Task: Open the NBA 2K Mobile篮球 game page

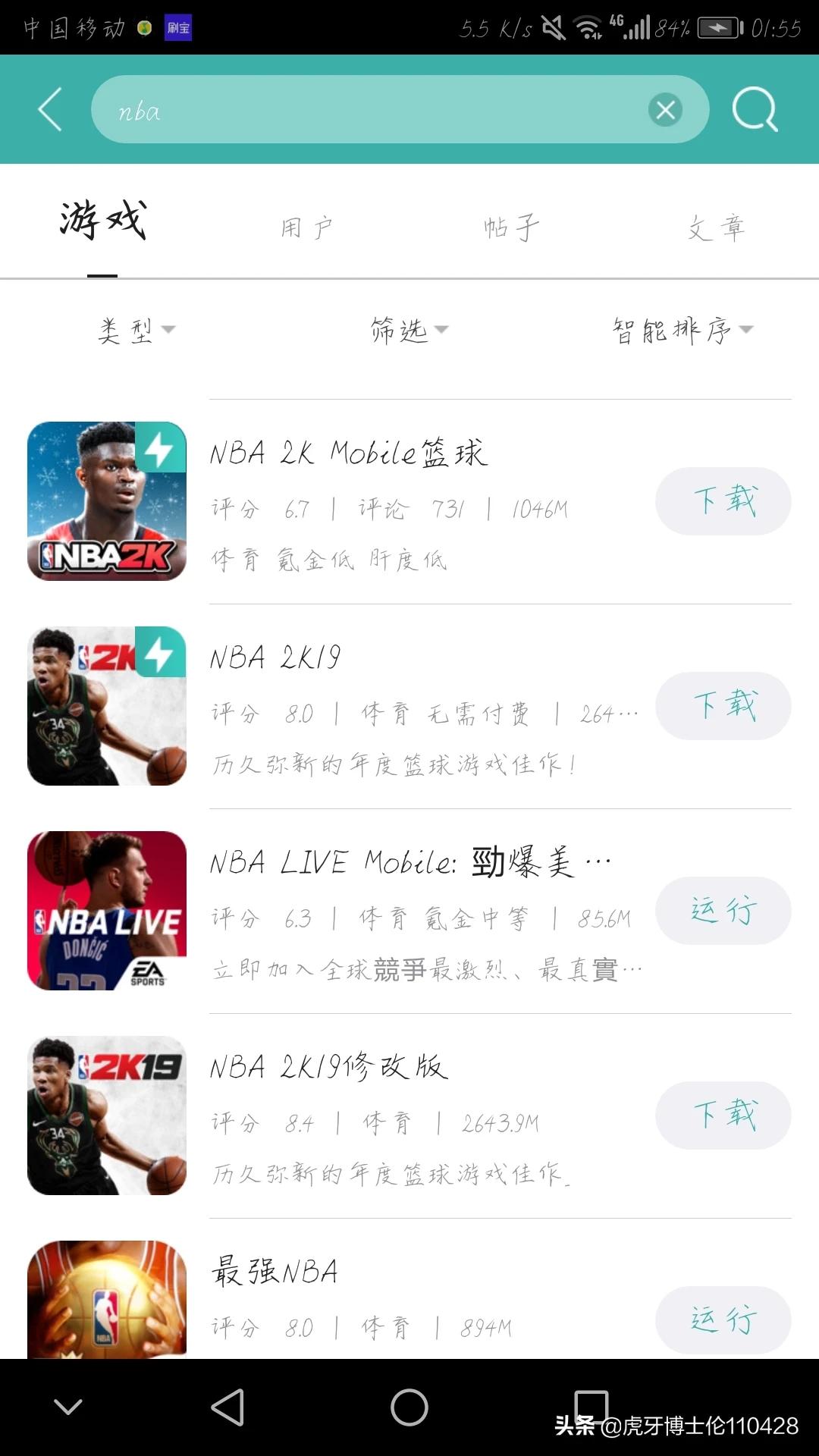Action: (349, 453)
